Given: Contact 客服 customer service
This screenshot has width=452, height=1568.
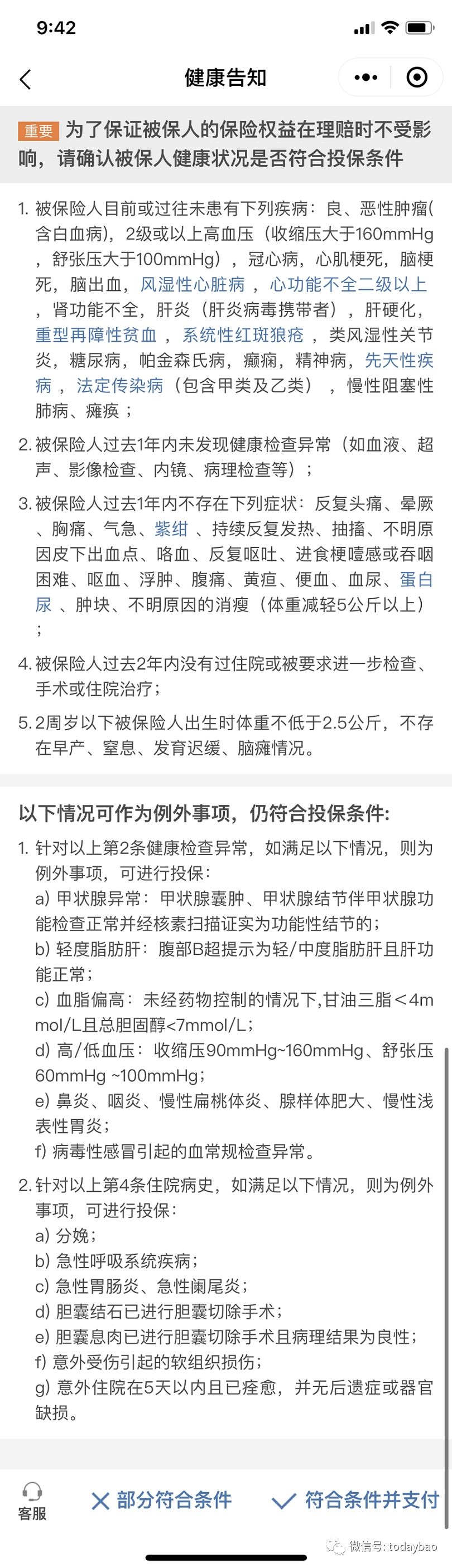Looking at the screenshot, I should tap(32, 1501).
